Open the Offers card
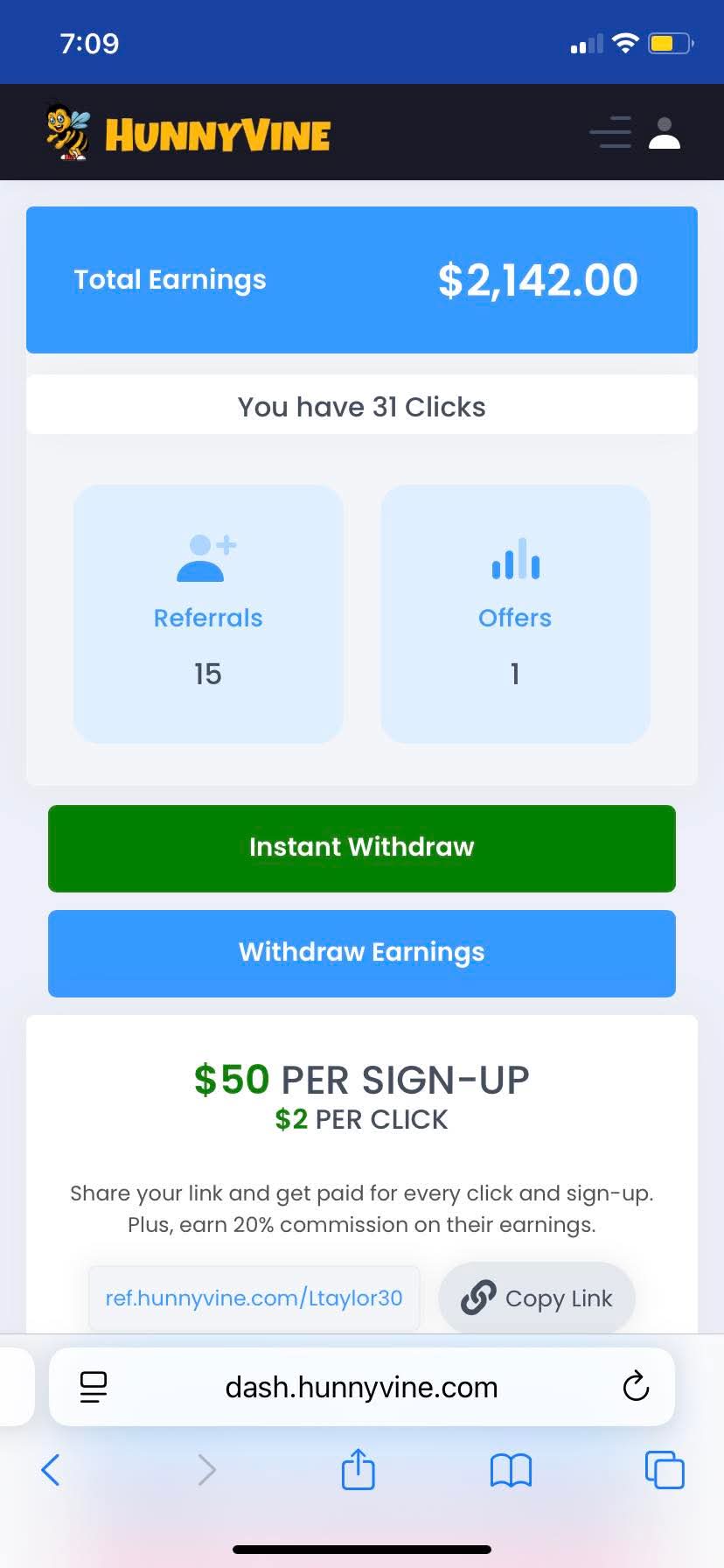Screen dimensions: 724x1568 click(x=515, y=614)
